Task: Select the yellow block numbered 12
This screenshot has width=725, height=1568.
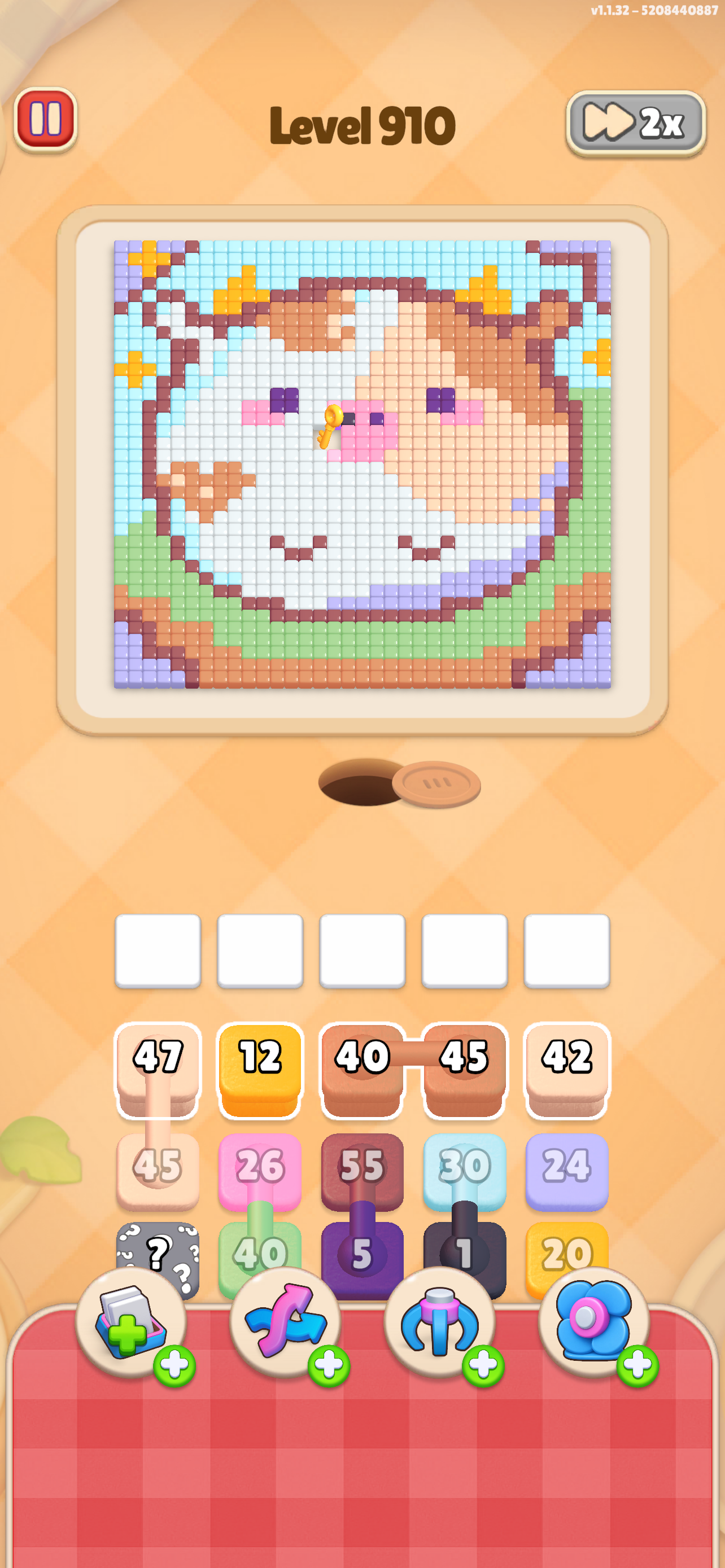Action: coord(260,1070)
